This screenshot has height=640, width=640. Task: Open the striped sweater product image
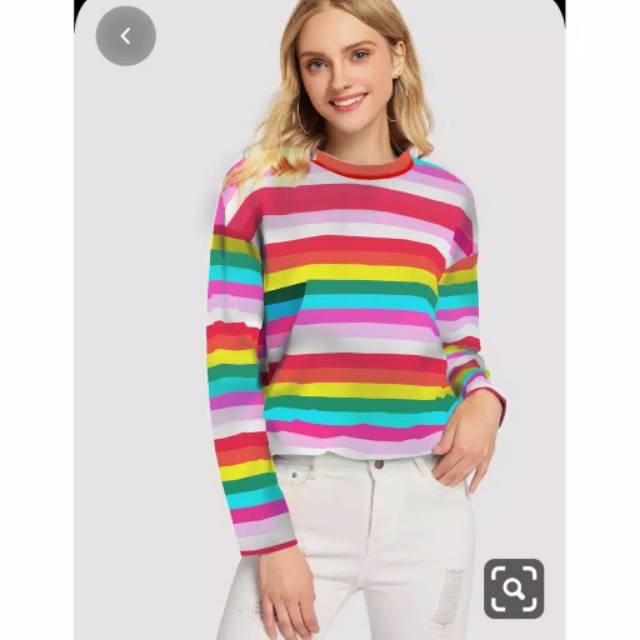(x=320, y=320)
